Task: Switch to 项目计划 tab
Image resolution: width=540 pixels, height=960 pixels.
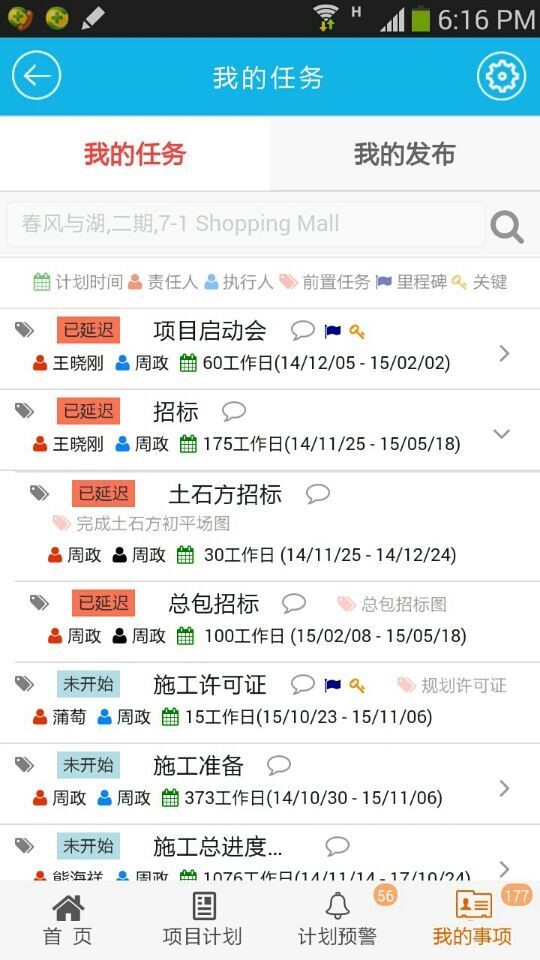Action: [202, 920]
